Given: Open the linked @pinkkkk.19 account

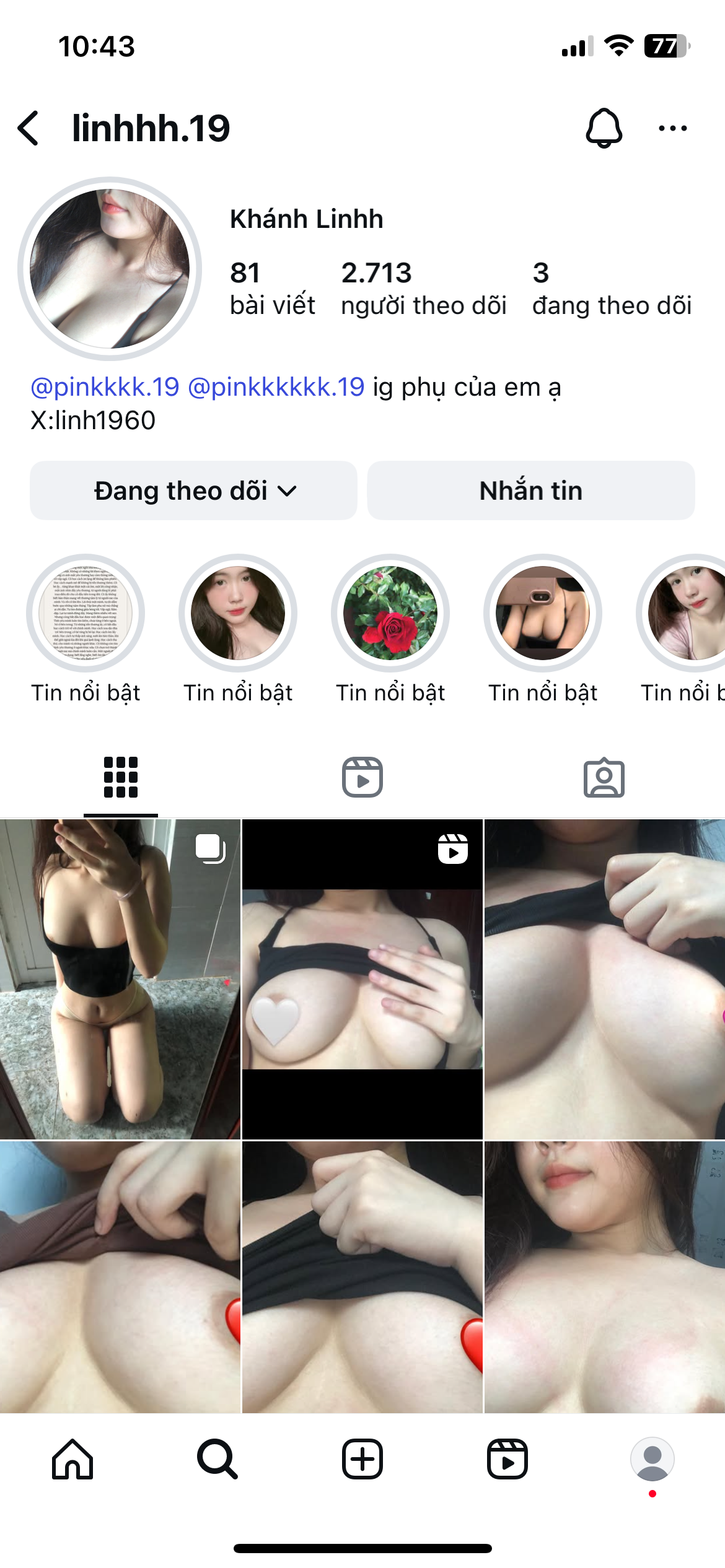Looking at the screenshot, I should [105, 387].
